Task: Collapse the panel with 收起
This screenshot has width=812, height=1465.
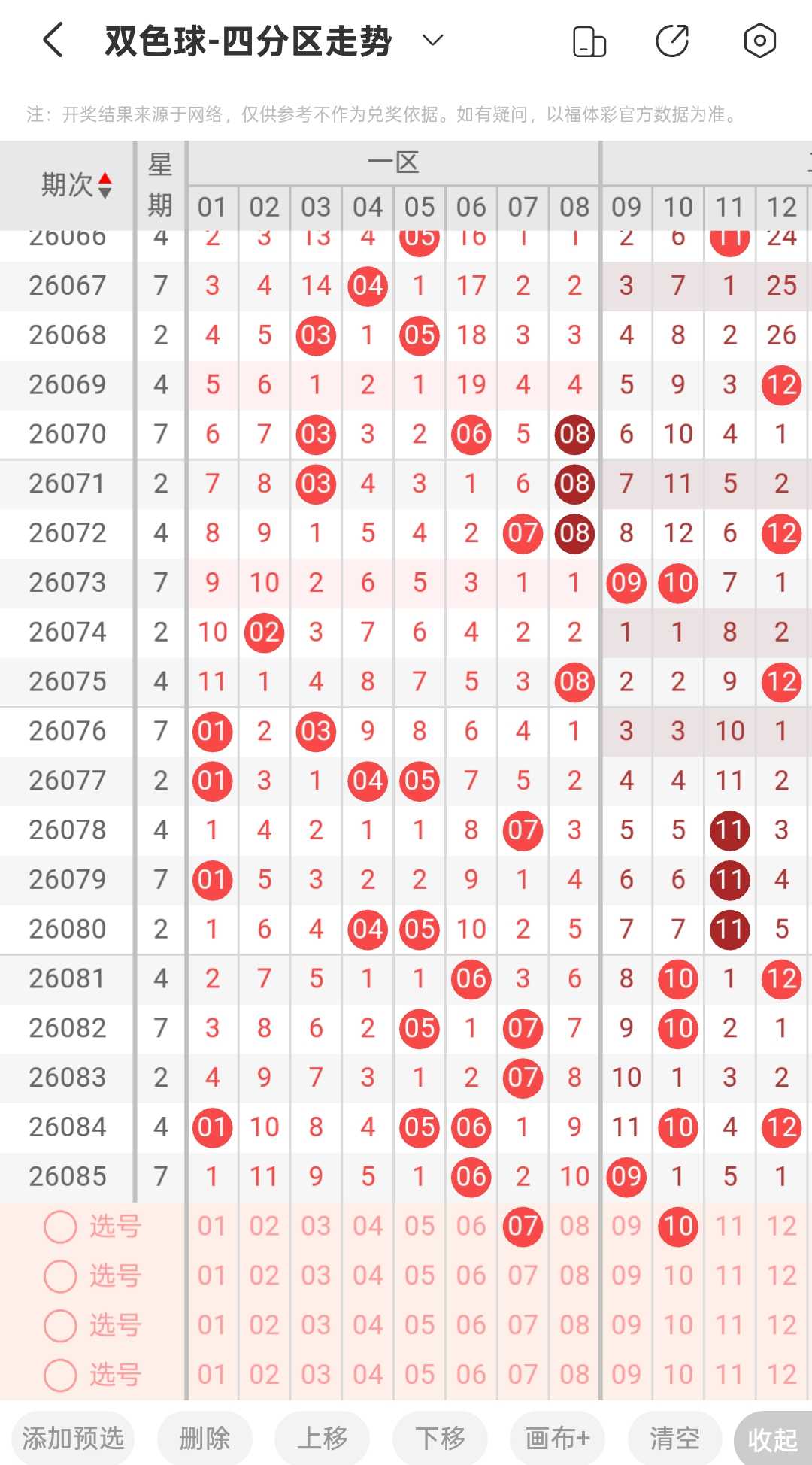Action: [x=773, y=1439]
